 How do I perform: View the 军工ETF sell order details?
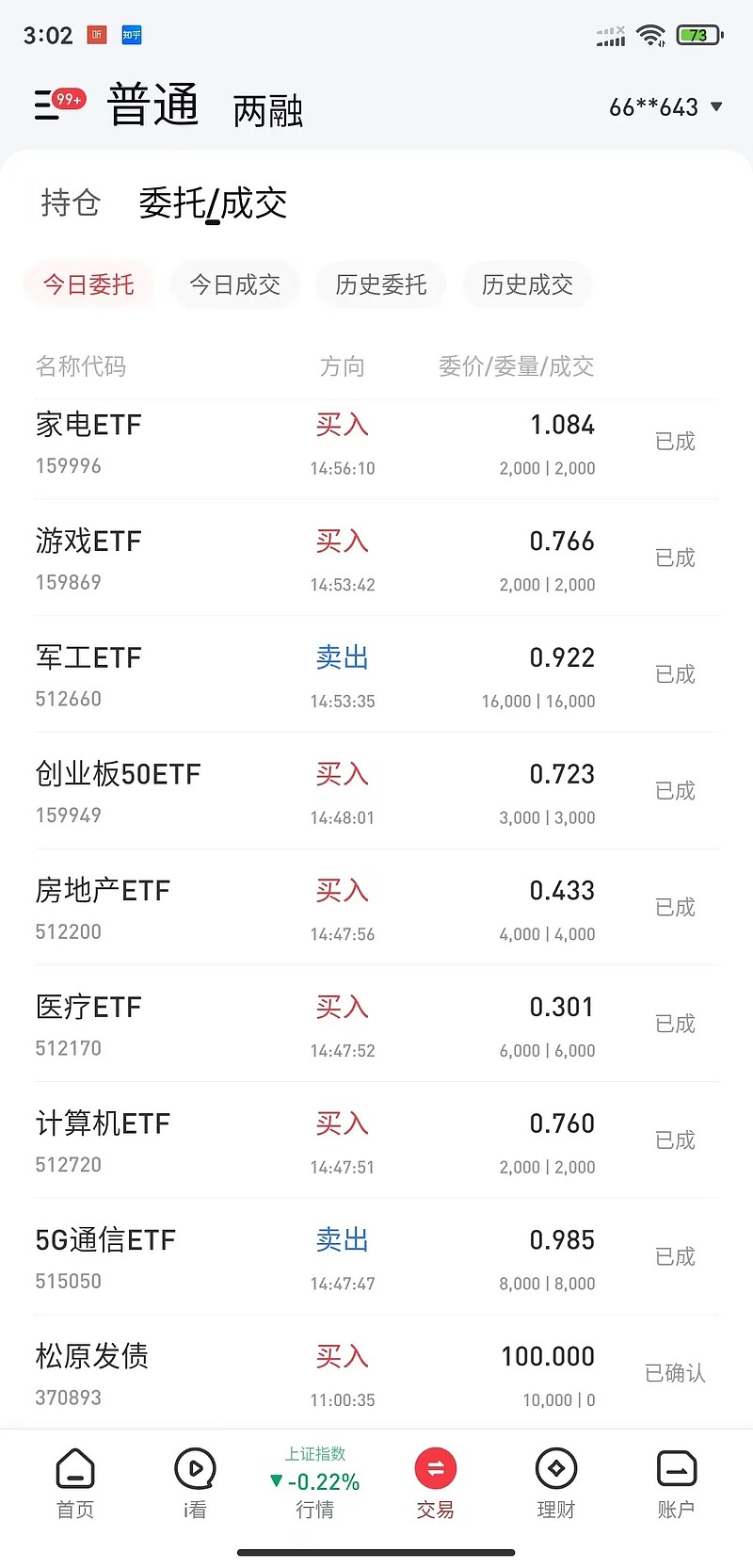(x=376, y=676)
